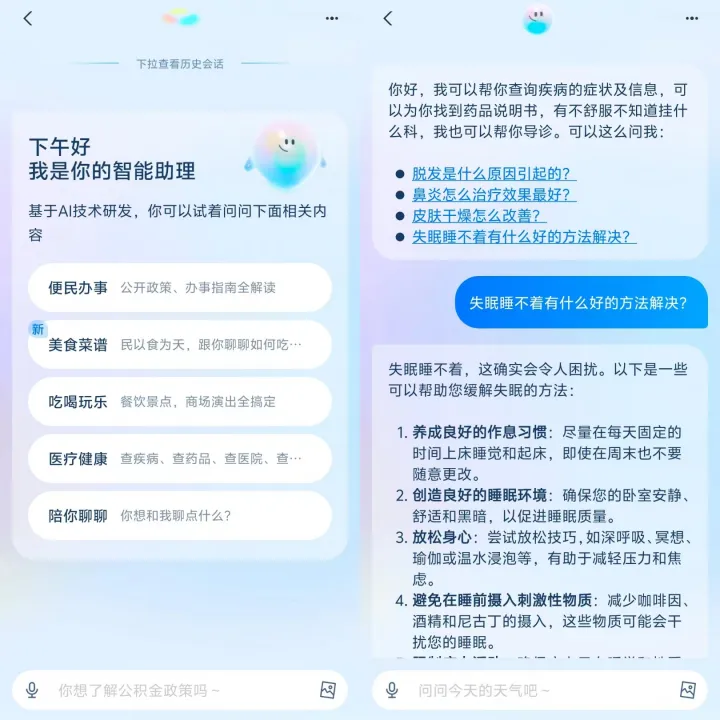Ask 鼻炎怎么治疗效果最好 via its link
This screenshot has width=720, height=720.
tap(494, 195)
